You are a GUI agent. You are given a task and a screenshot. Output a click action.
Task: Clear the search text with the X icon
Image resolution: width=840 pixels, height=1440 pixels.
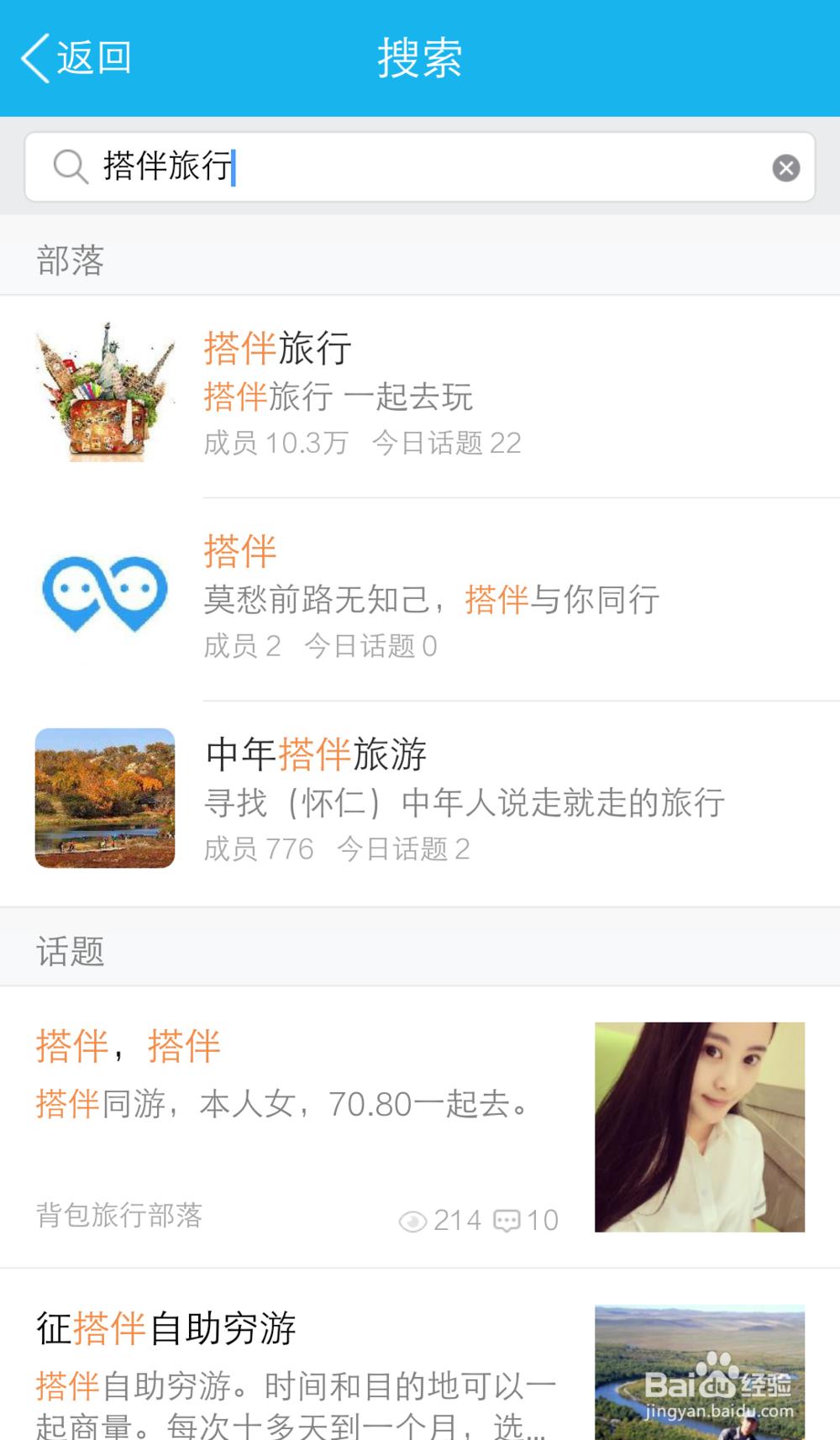click(x=785, y=168)
